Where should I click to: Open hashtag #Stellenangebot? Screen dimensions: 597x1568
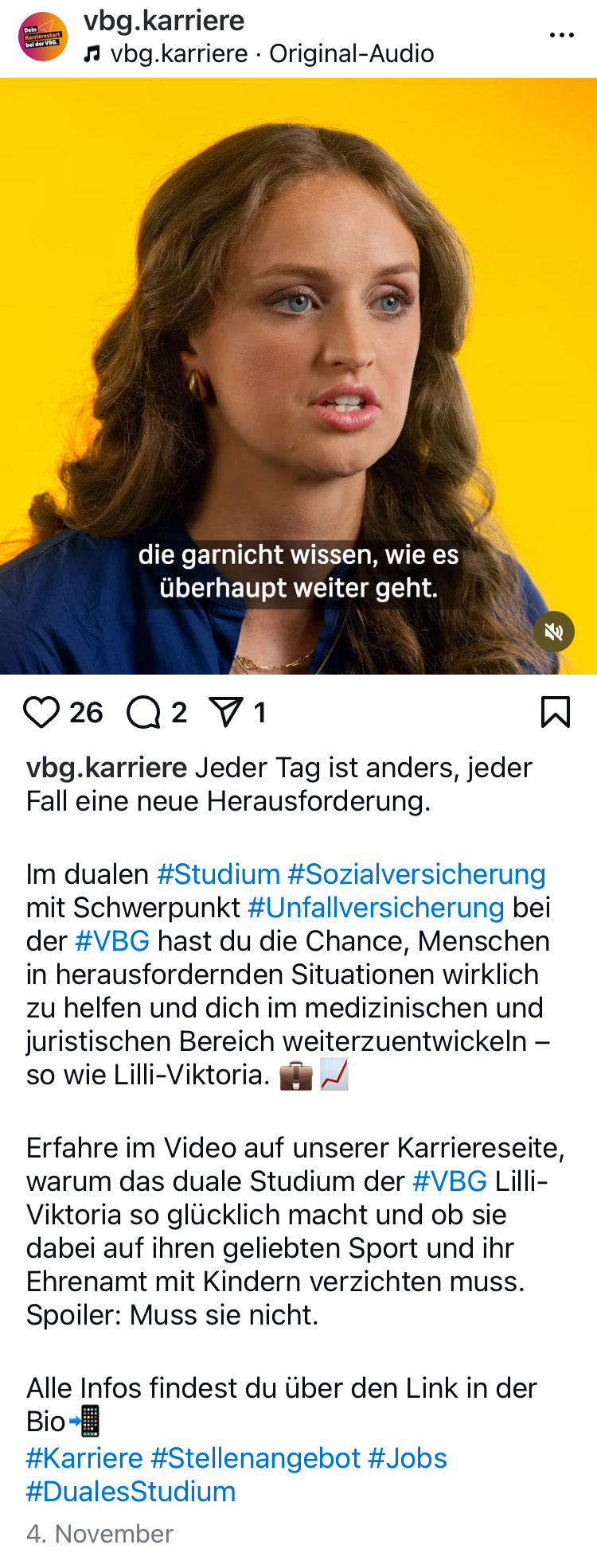(x=256, y=1458)
